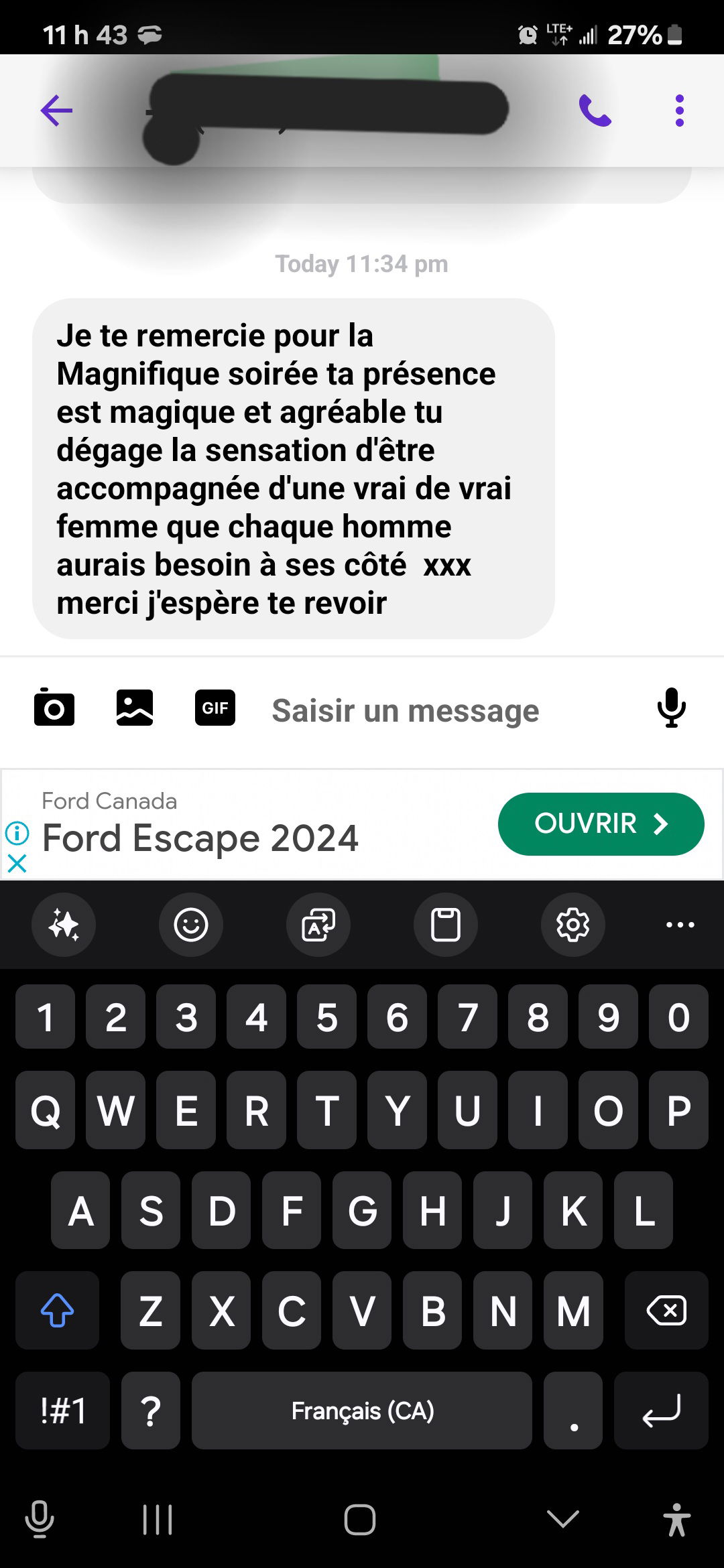Record a voice message
The width and height of the screenshot is (724, 1568).
(x=671, y=708)
